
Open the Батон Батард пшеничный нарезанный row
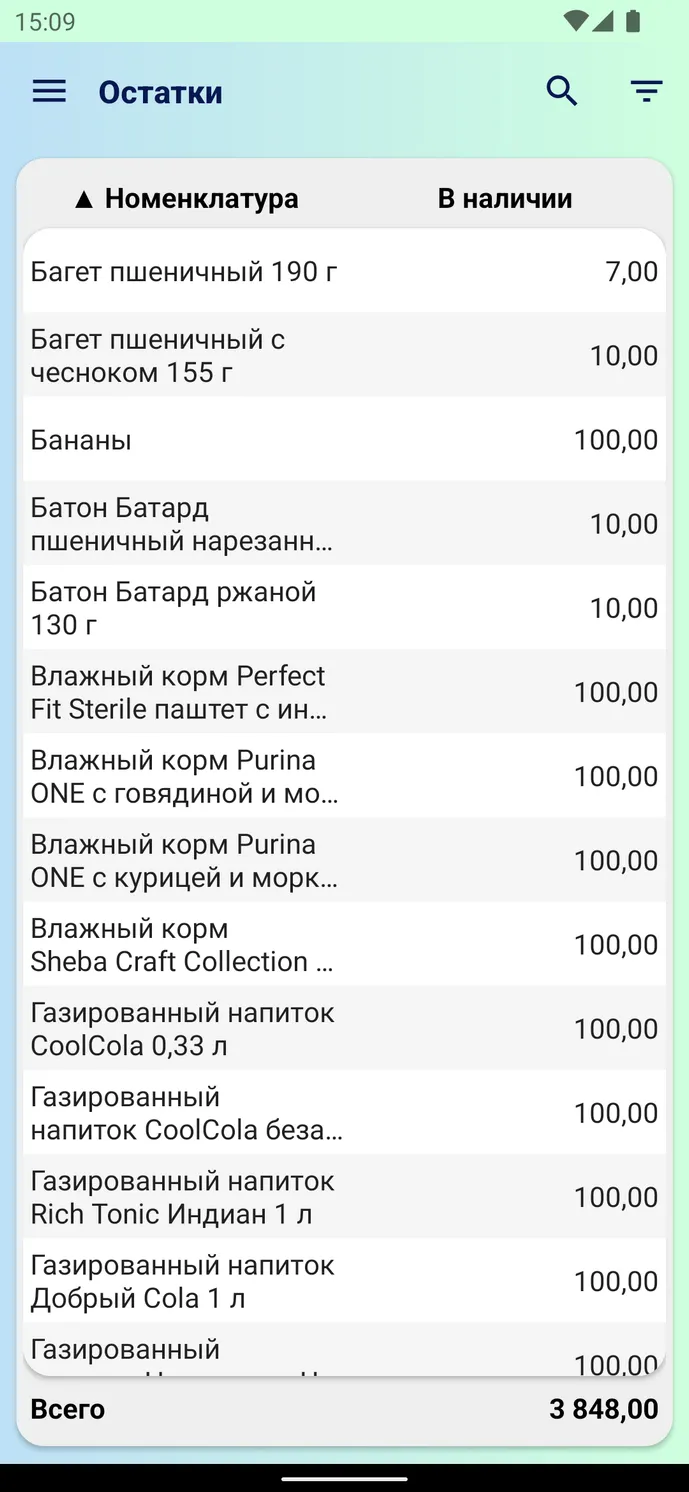point(344,523)
